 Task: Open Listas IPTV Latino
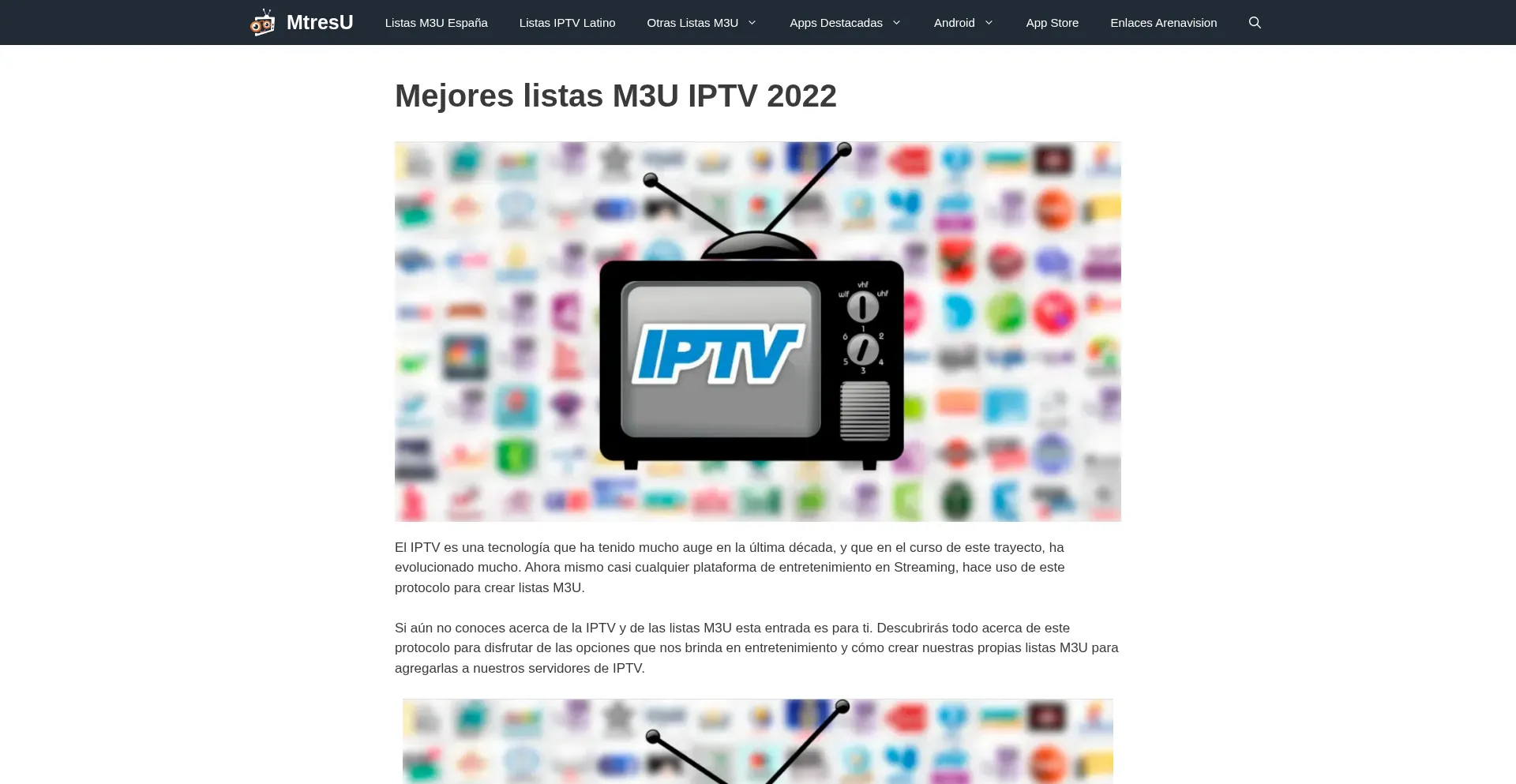567,23
